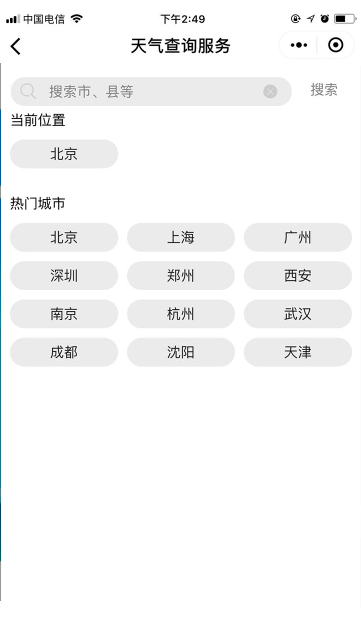Open the mini program overflow menu

[299, 45]
